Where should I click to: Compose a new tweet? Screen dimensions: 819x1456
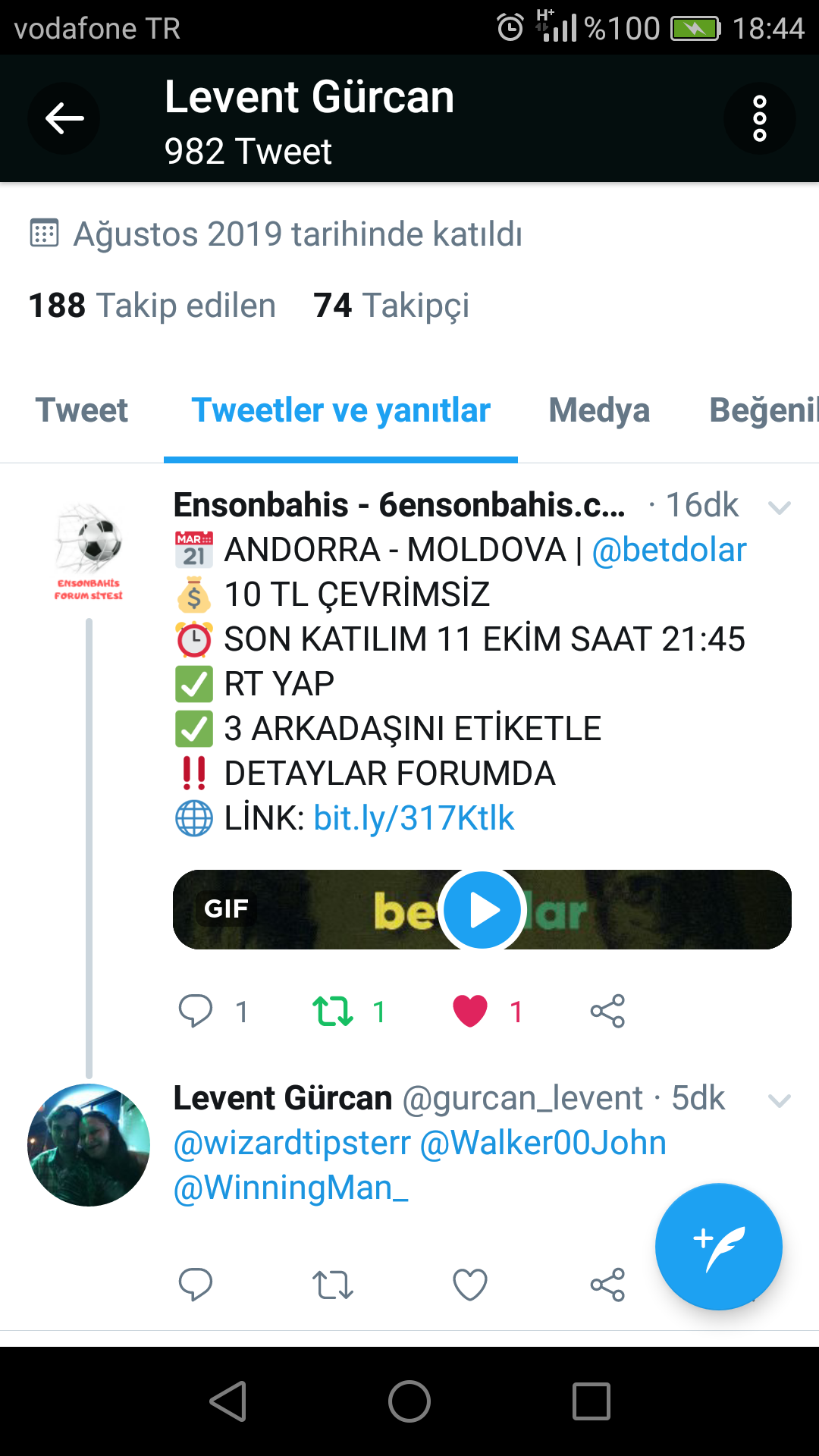pyautogui.click(x=719, y=1247)
